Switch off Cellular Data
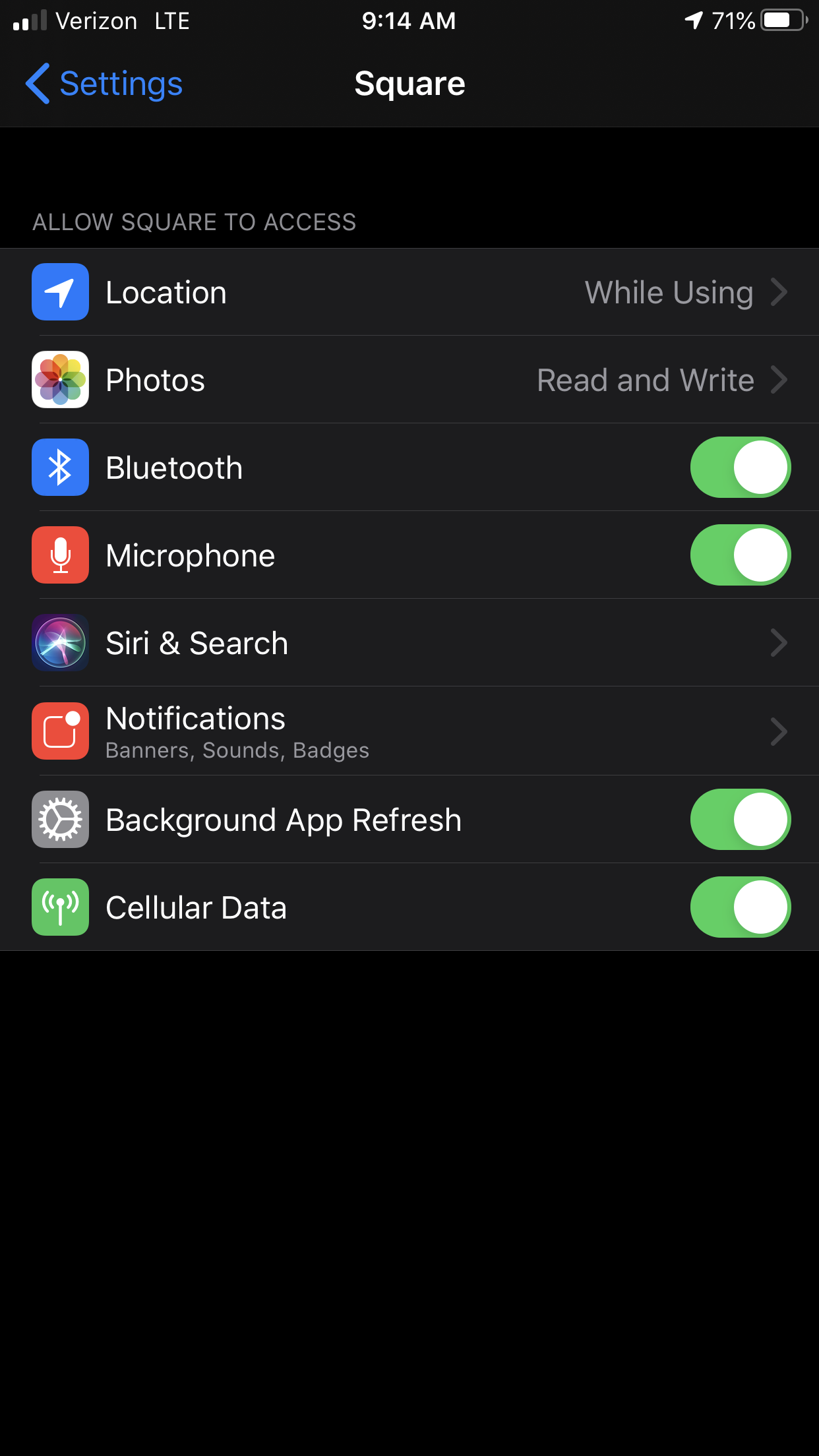 740,907
